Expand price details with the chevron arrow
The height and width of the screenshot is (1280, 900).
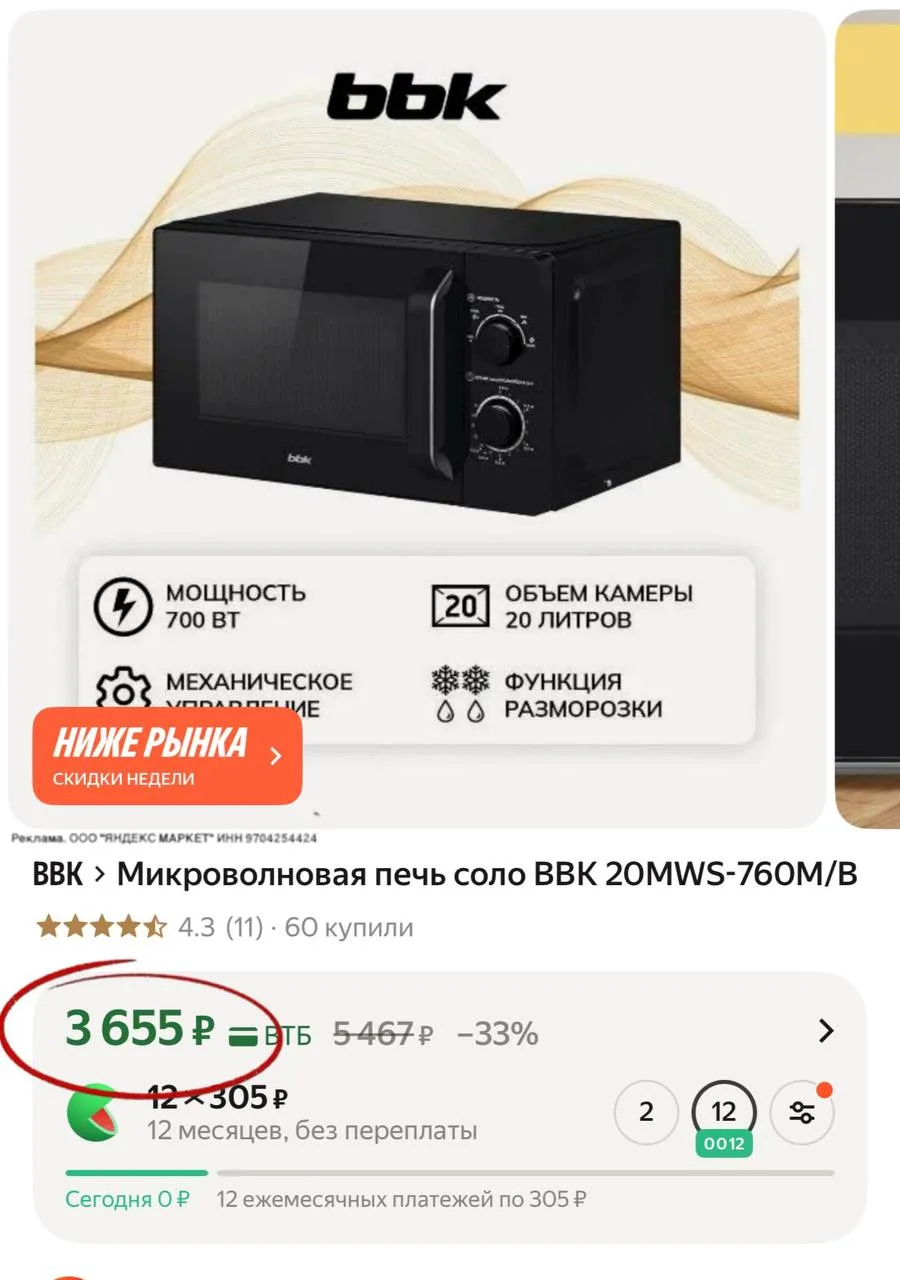click(x=826, y=1031)
